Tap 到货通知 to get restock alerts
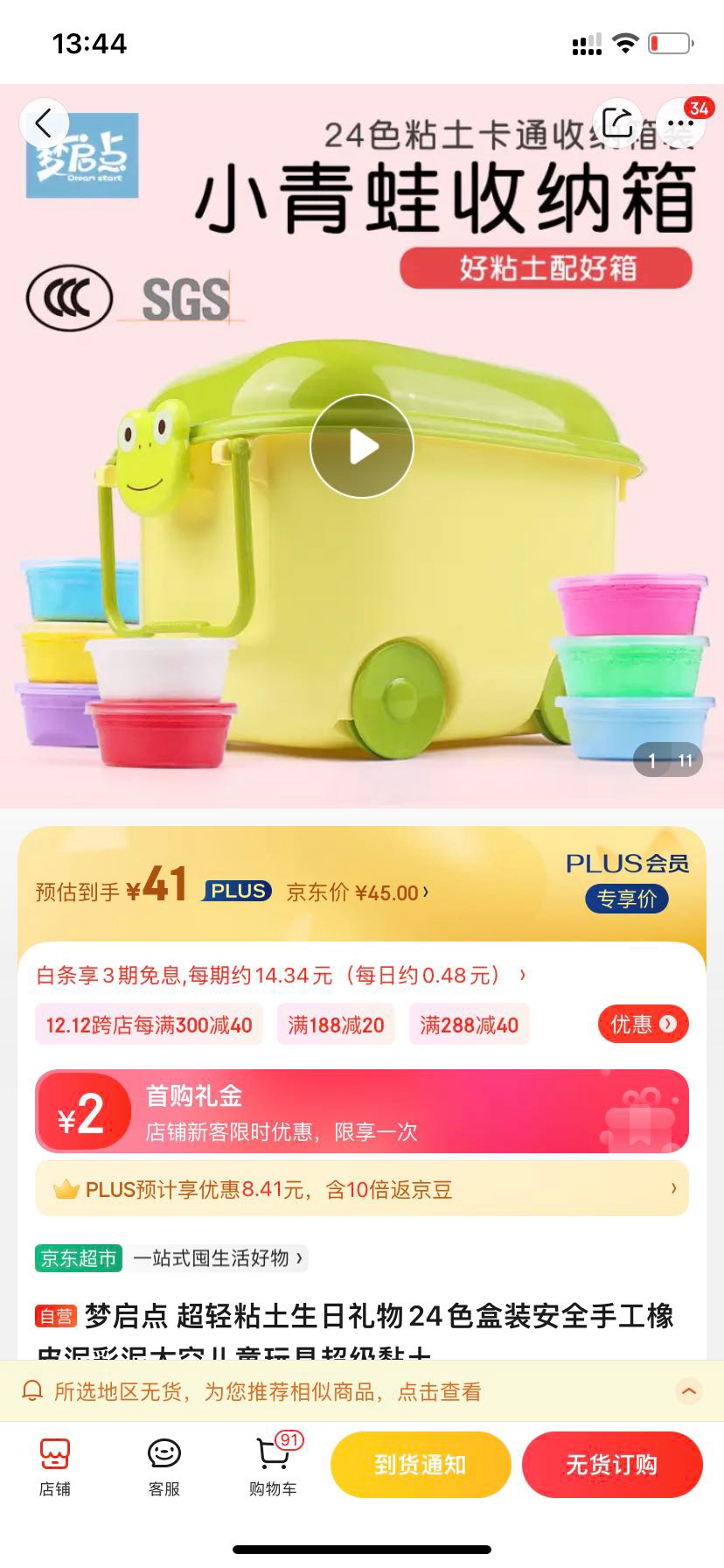Viewport: 724px width, 1568px height. pyautogui.click(x=421, y=1464)
